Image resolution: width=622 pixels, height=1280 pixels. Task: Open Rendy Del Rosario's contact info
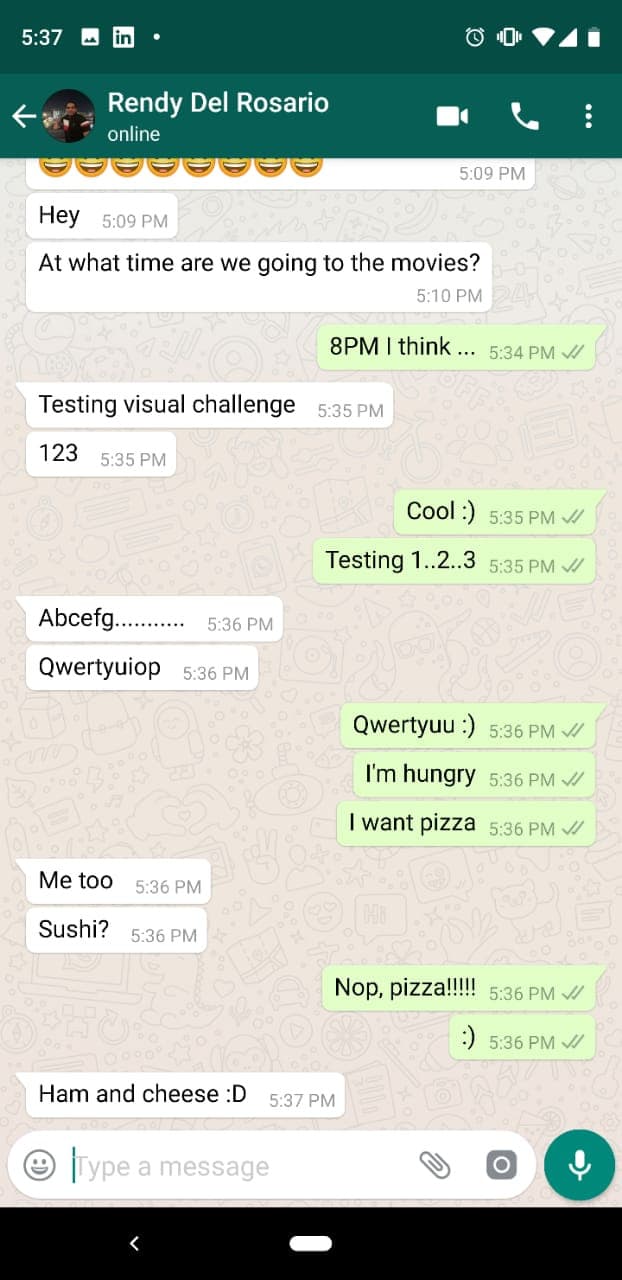[218, 116]
